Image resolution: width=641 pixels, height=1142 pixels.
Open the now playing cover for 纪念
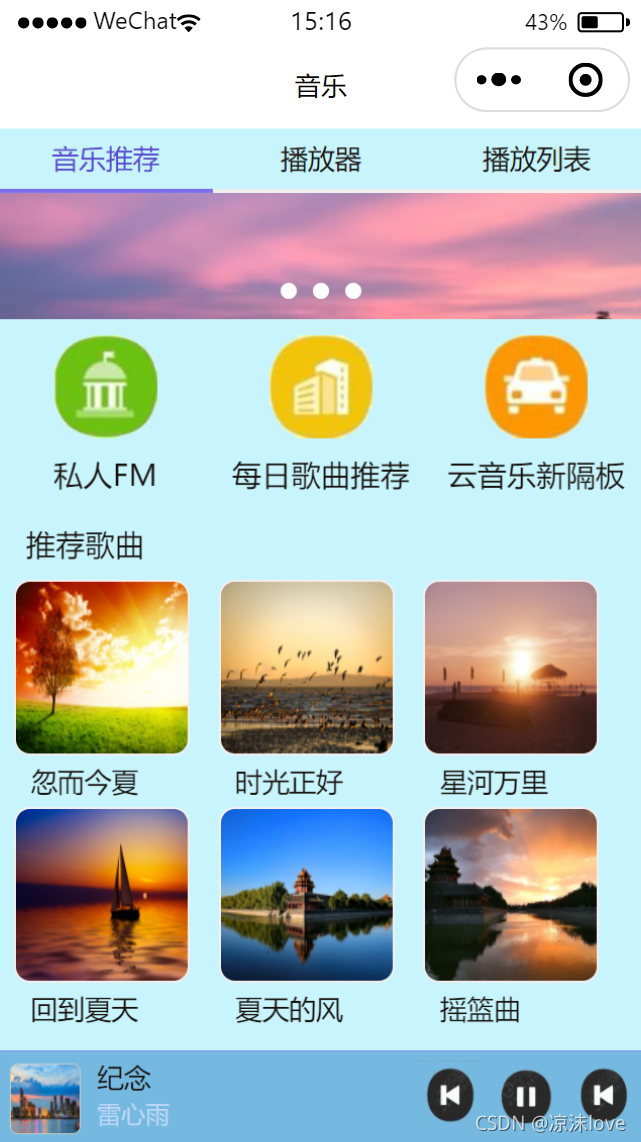(45, 1097)
